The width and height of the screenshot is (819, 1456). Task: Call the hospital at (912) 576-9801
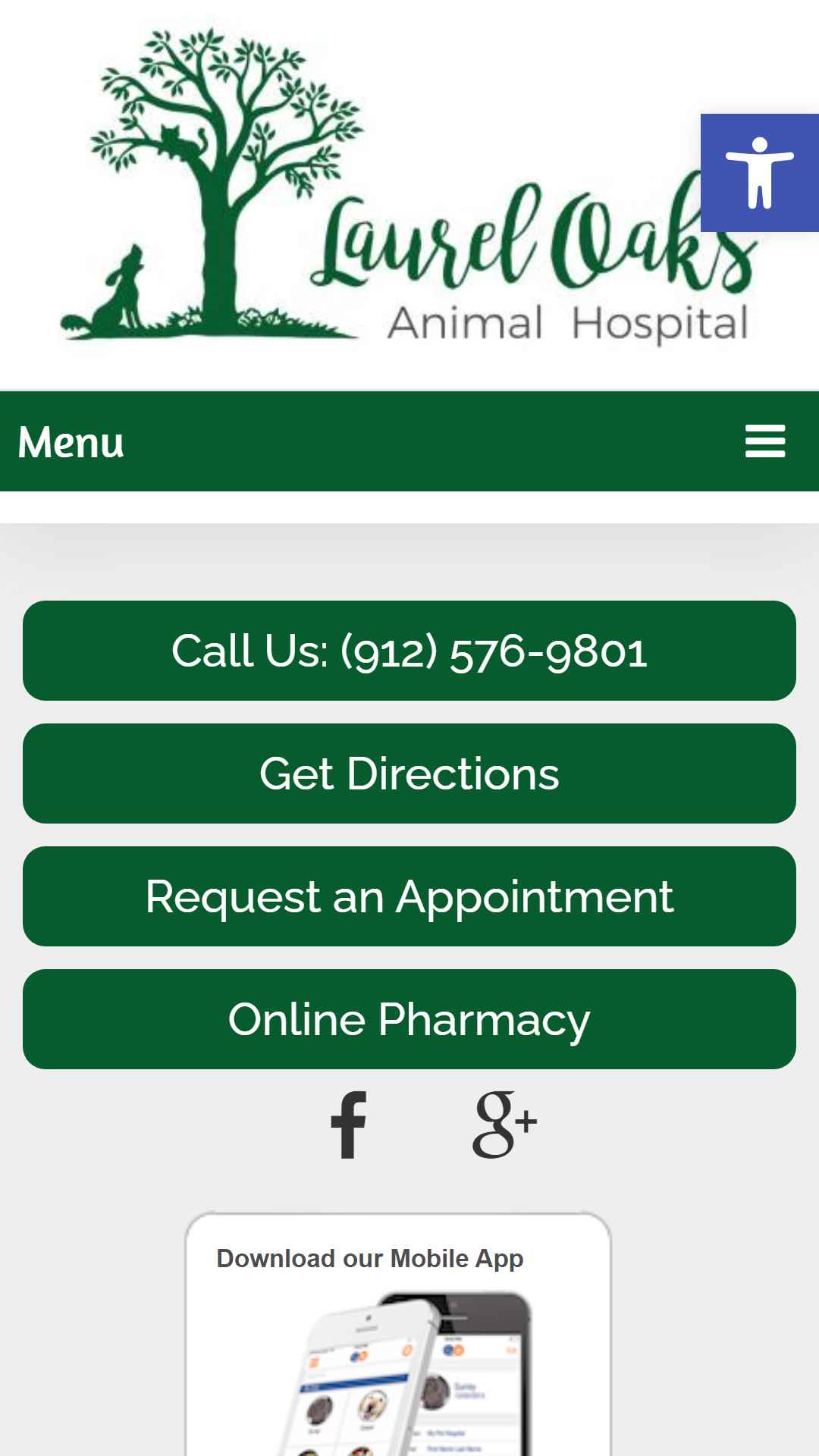pyautogui.click(x=409, y=651)
